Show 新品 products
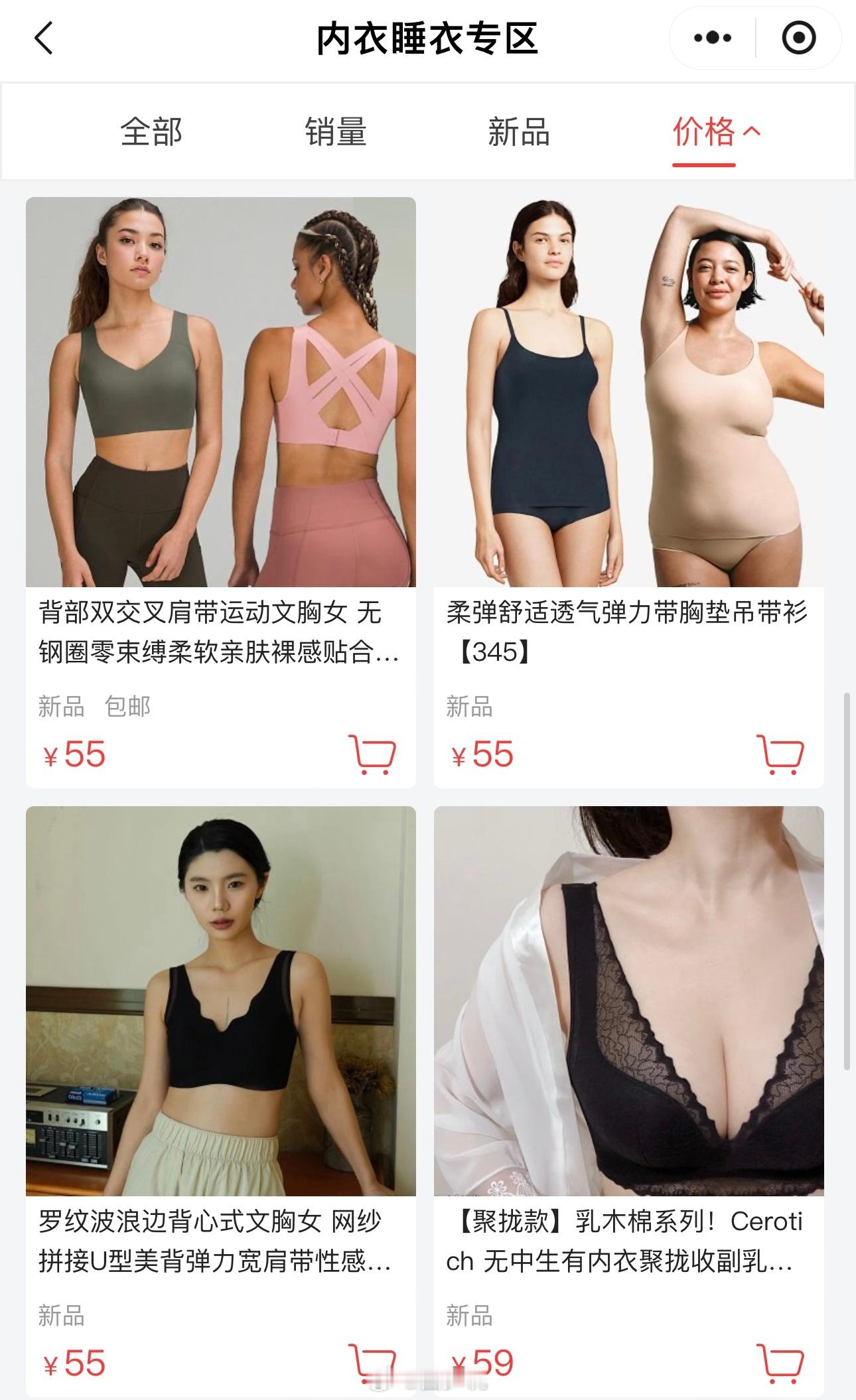This screenshot has width=856, height=1400. tap(519, 131)
